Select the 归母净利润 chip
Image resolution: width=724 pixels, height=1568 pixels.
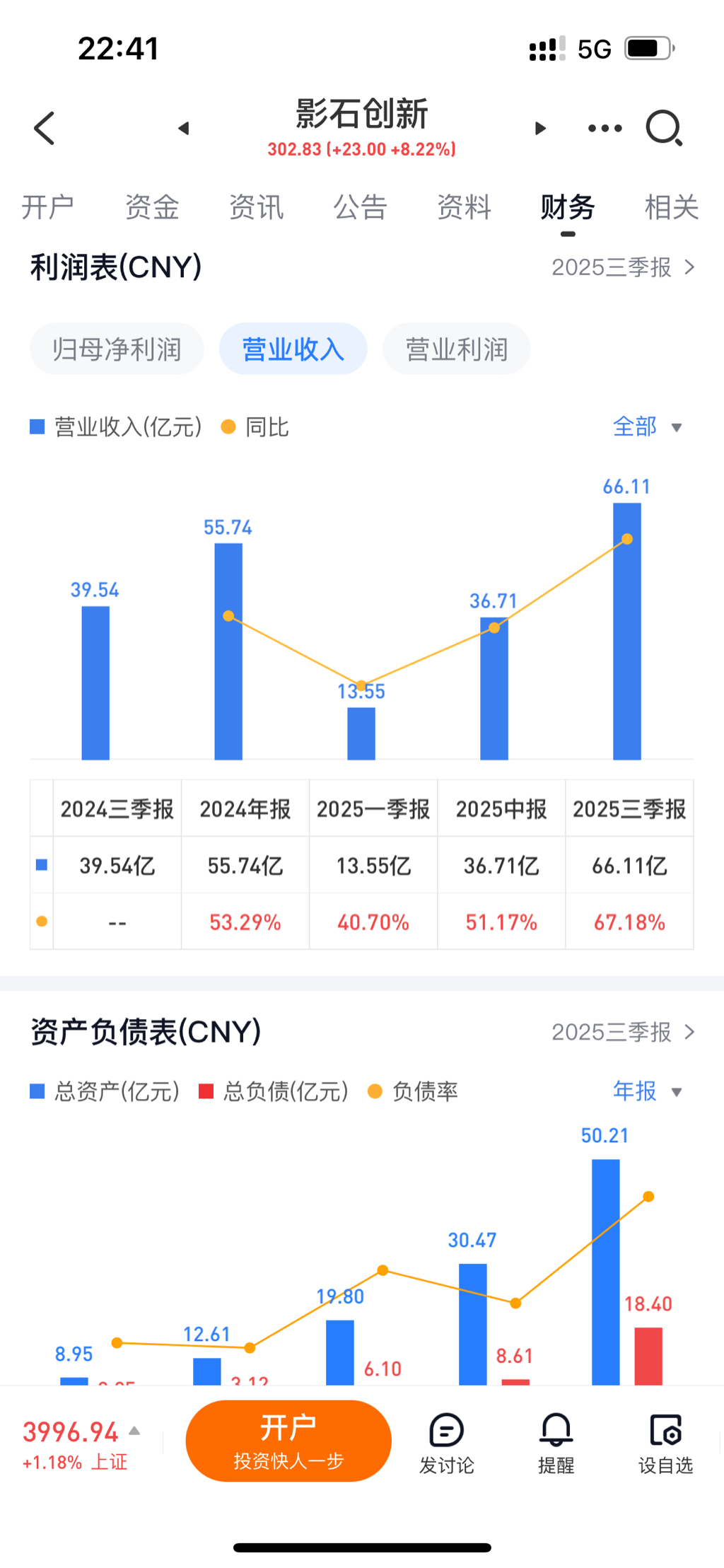(x=117, y=349)
